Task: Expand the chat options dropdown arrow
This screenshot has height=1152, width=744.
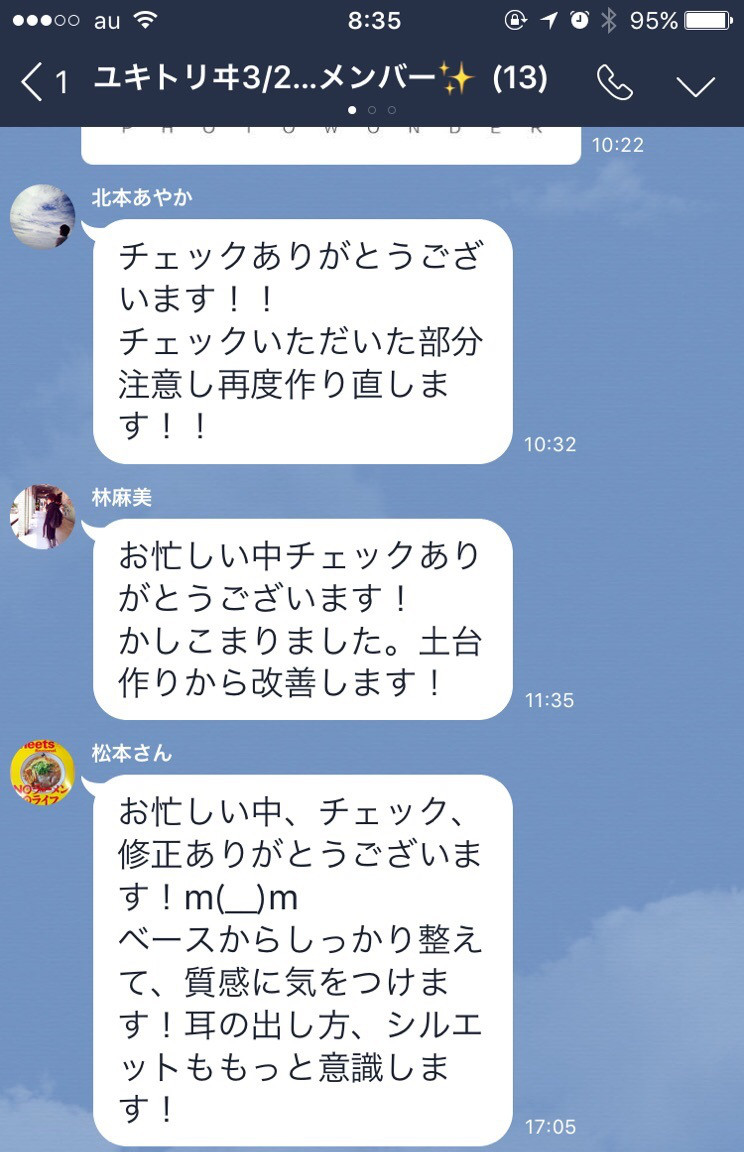Action: tap(695, 85)
